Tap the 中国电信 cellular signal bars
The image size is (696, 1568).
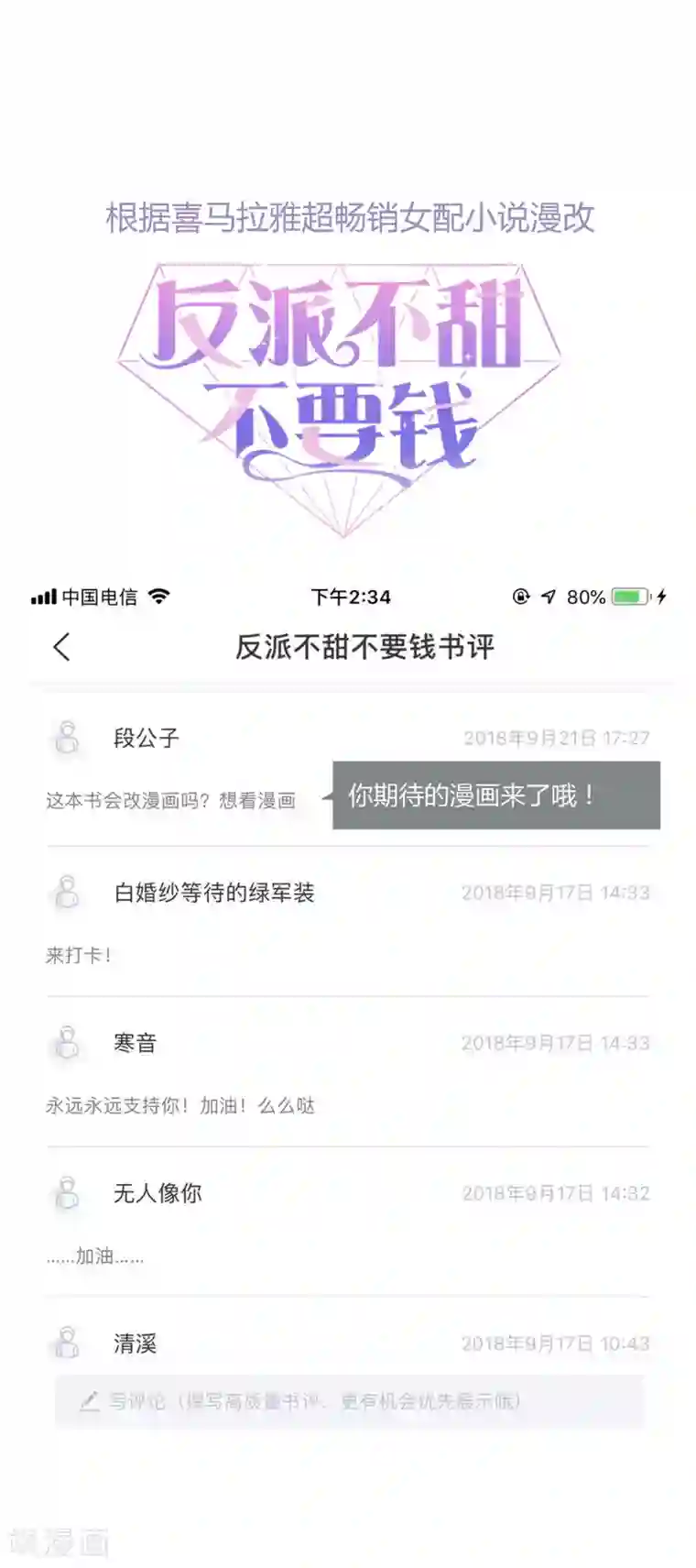(x=41, y=596)
